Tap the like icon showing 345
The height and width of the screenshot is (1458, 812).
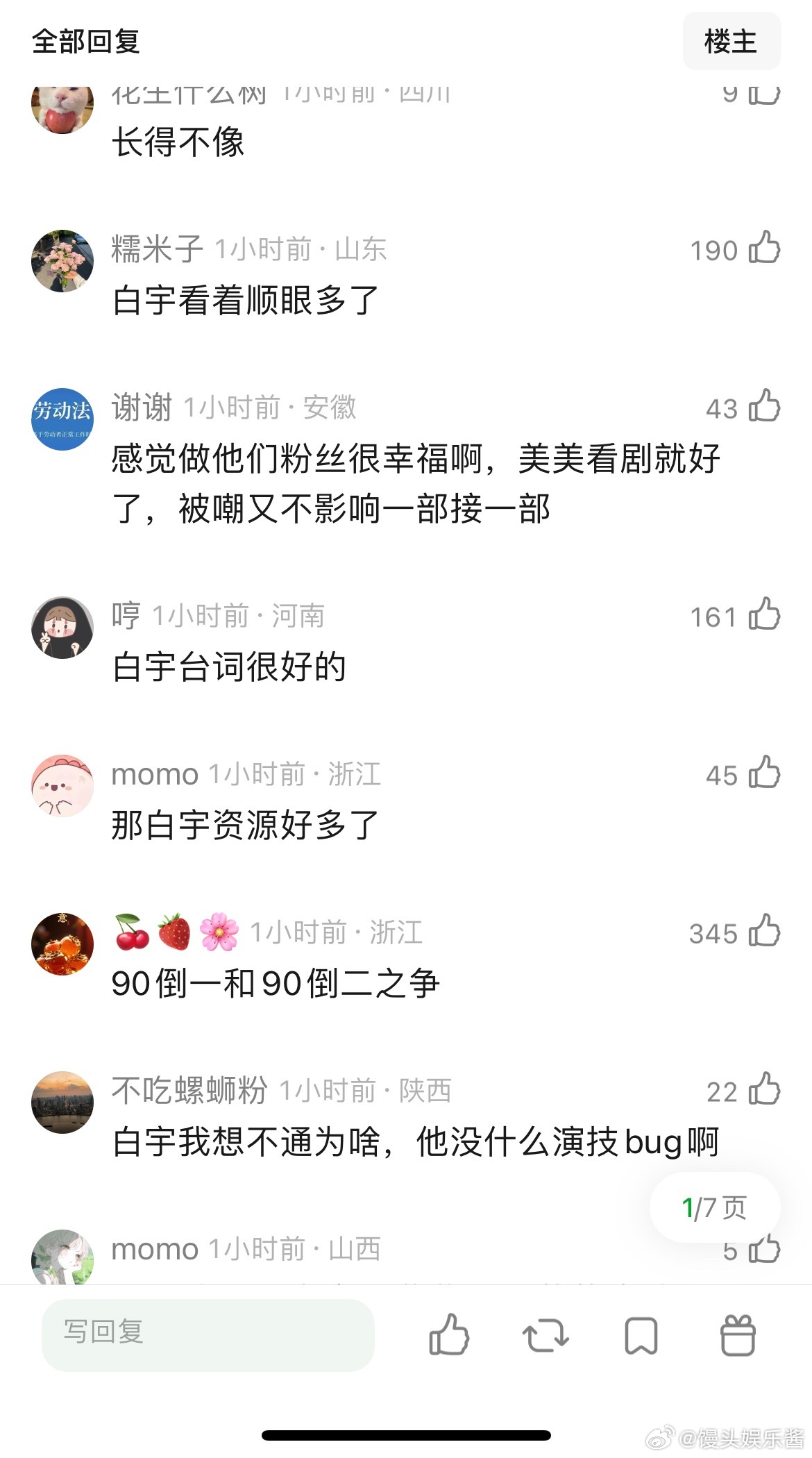pyautogui.click(x=765, y=933)
